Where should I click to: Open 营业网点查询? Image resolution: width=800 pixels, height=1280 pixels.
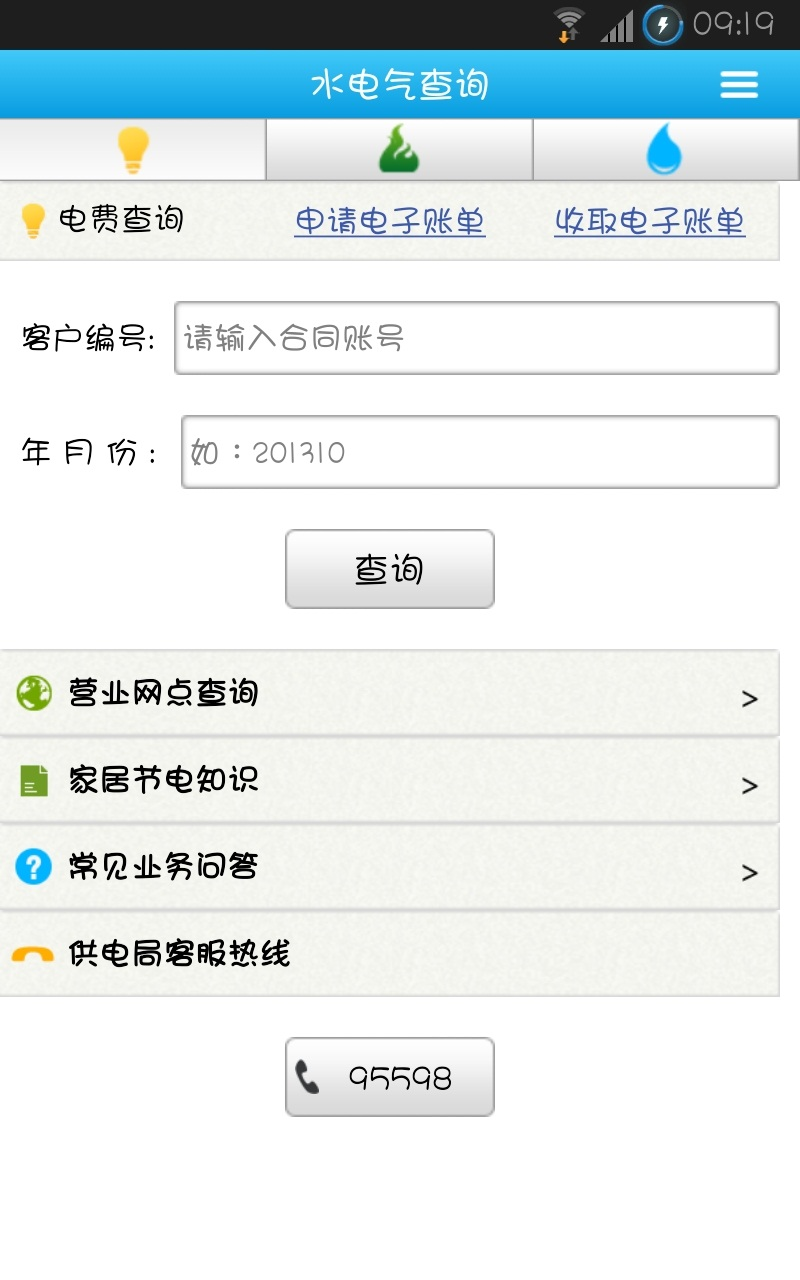point(388,693)
